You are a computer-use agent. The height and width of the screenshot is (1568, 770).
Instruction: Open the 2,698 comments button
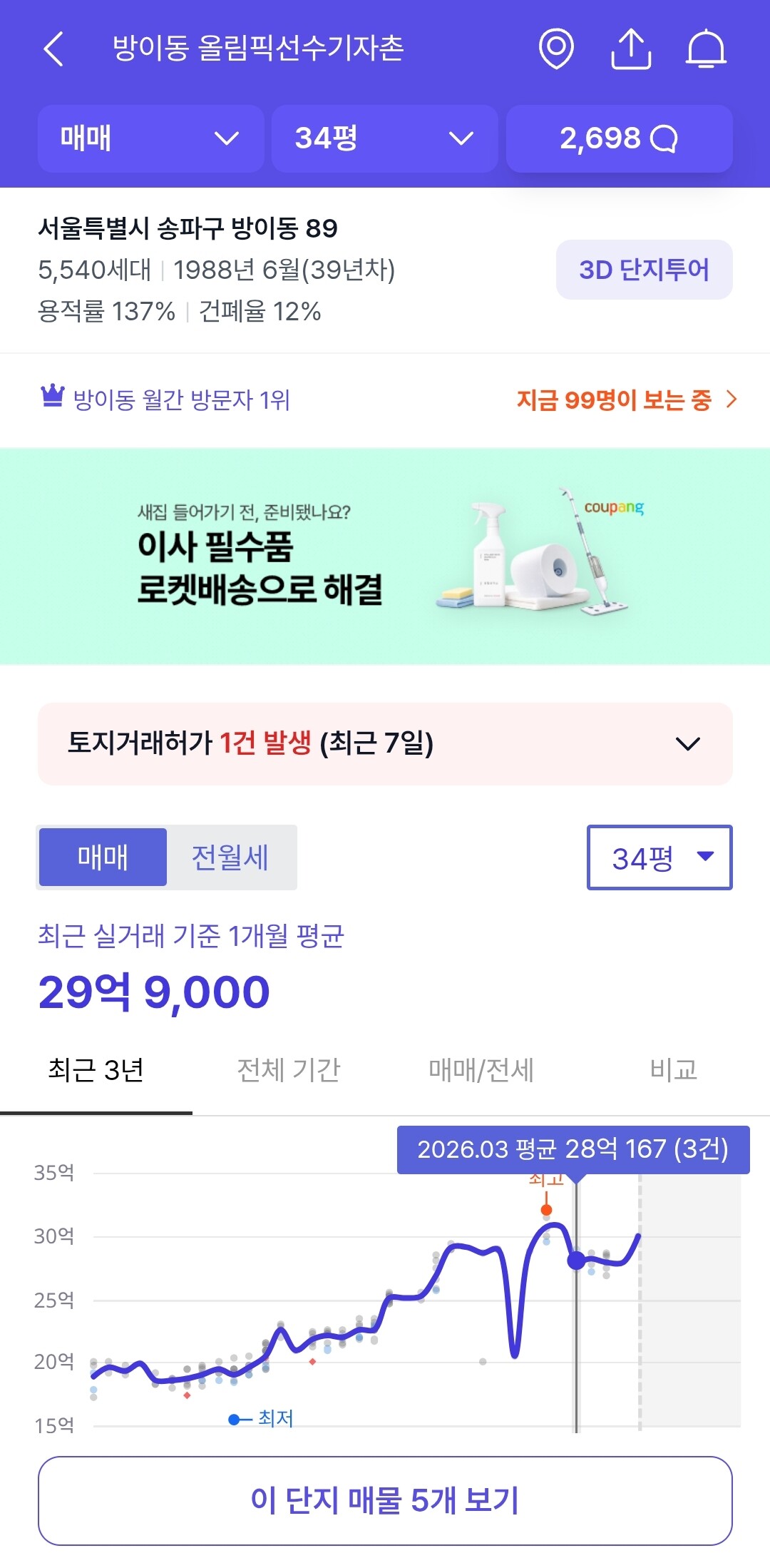[619, 138]
